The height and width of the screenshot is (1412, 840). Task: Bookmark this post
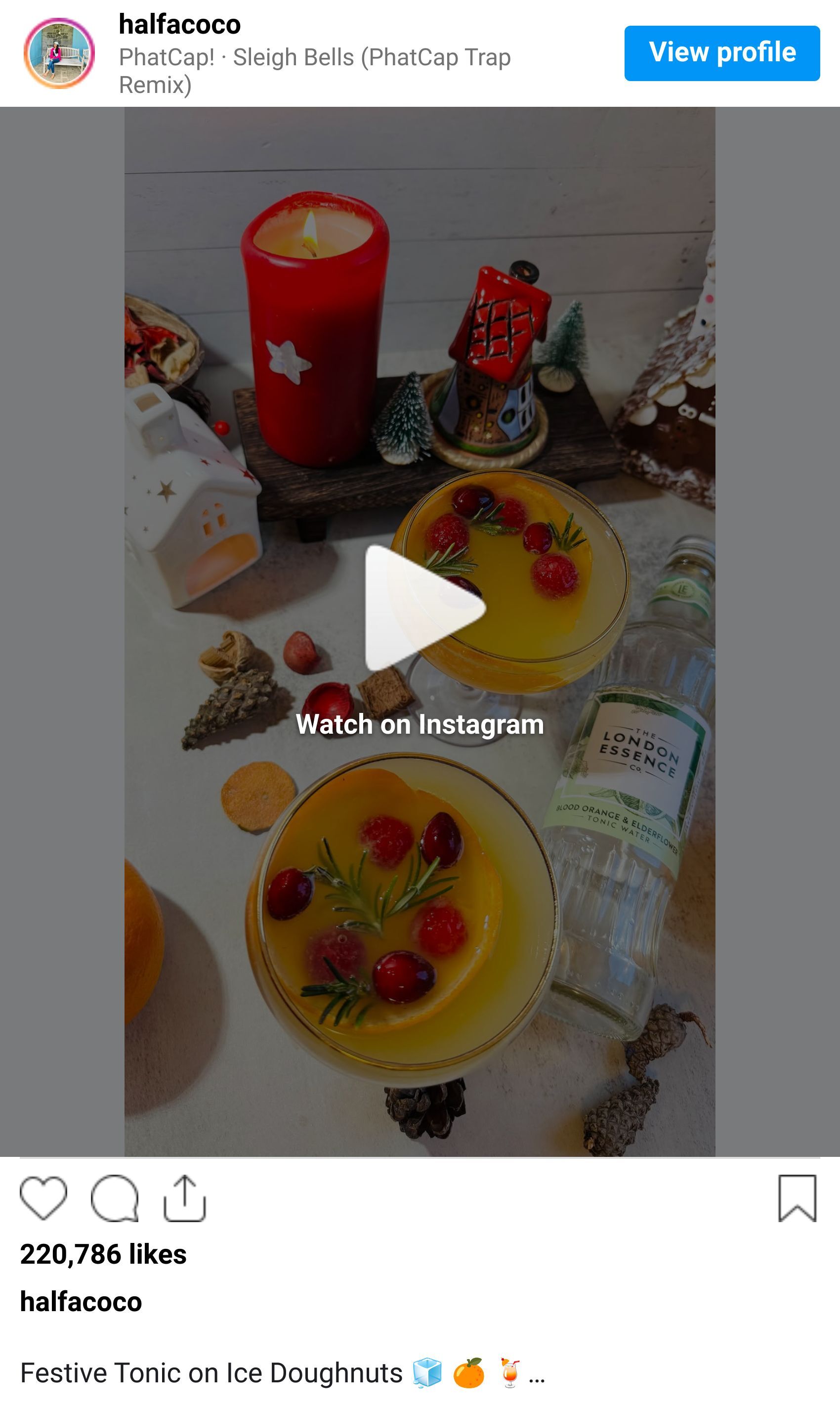coord(797,1197)
